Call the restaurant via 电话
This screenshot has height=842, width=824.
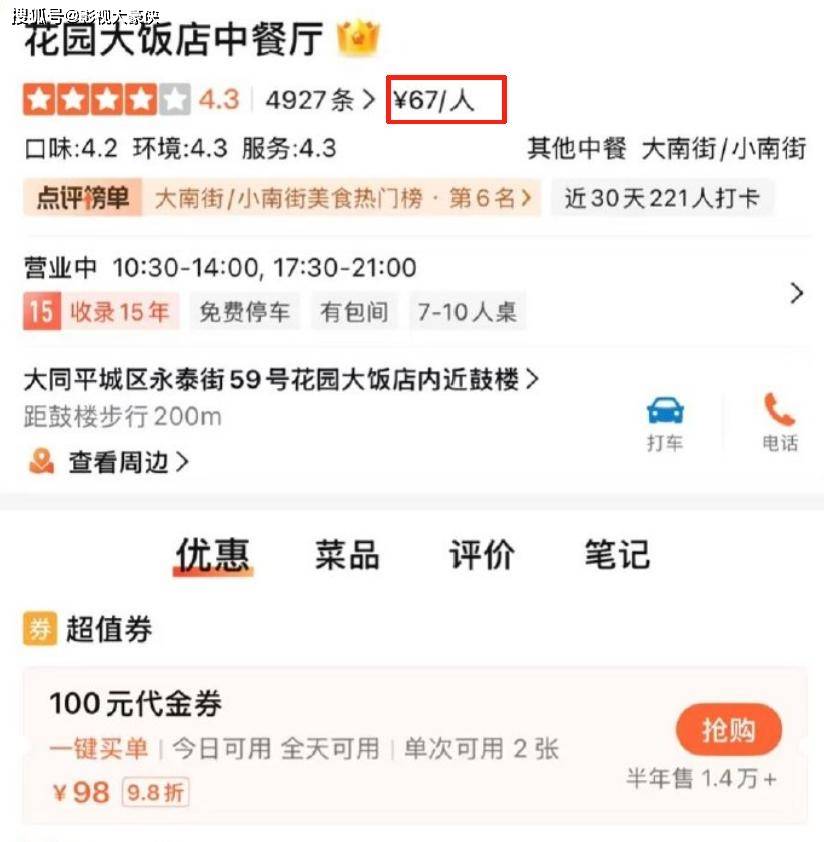point(779,422)
